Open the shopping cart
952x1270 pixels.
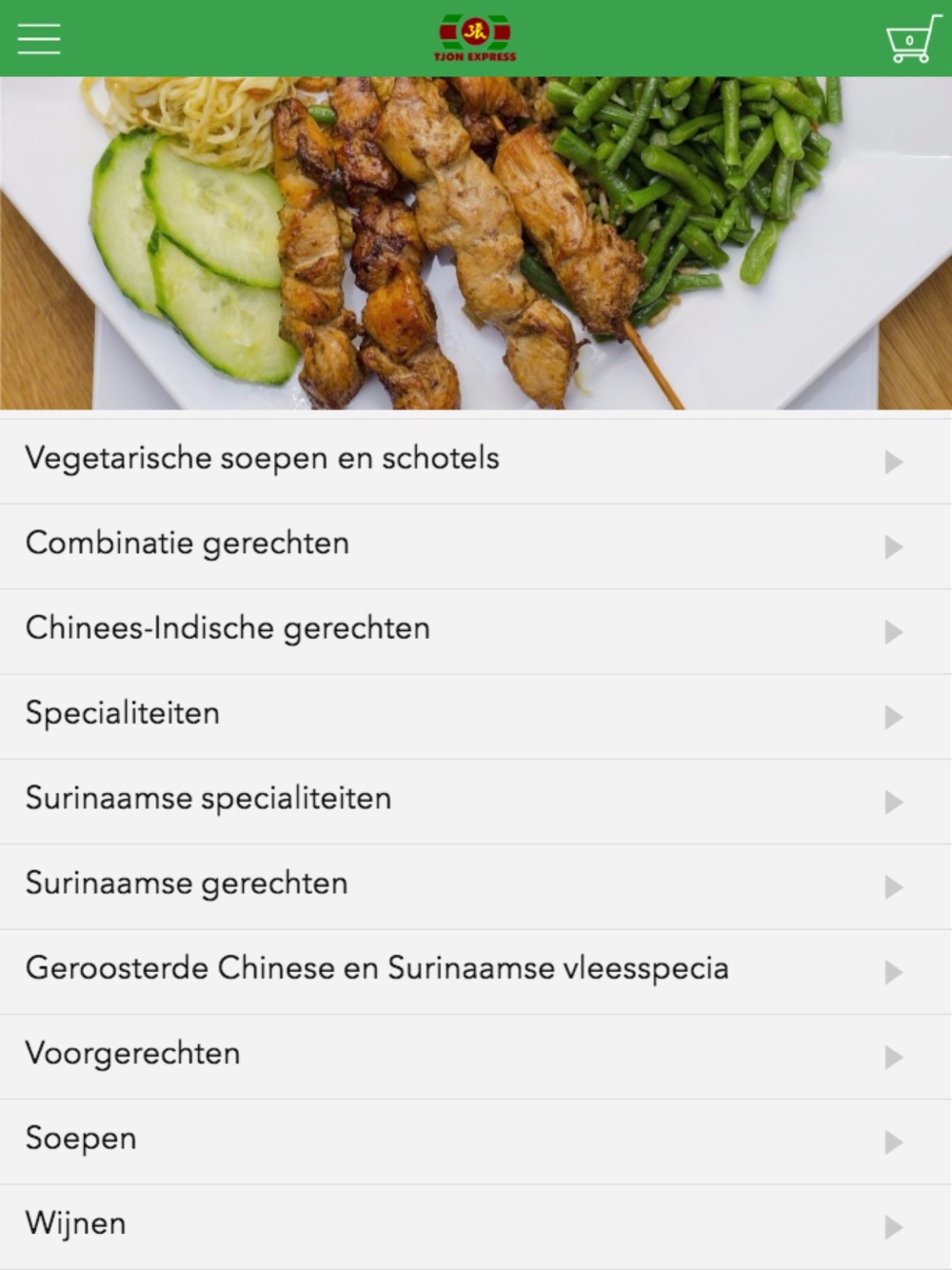pyautogui.click(x=911, y=40)
